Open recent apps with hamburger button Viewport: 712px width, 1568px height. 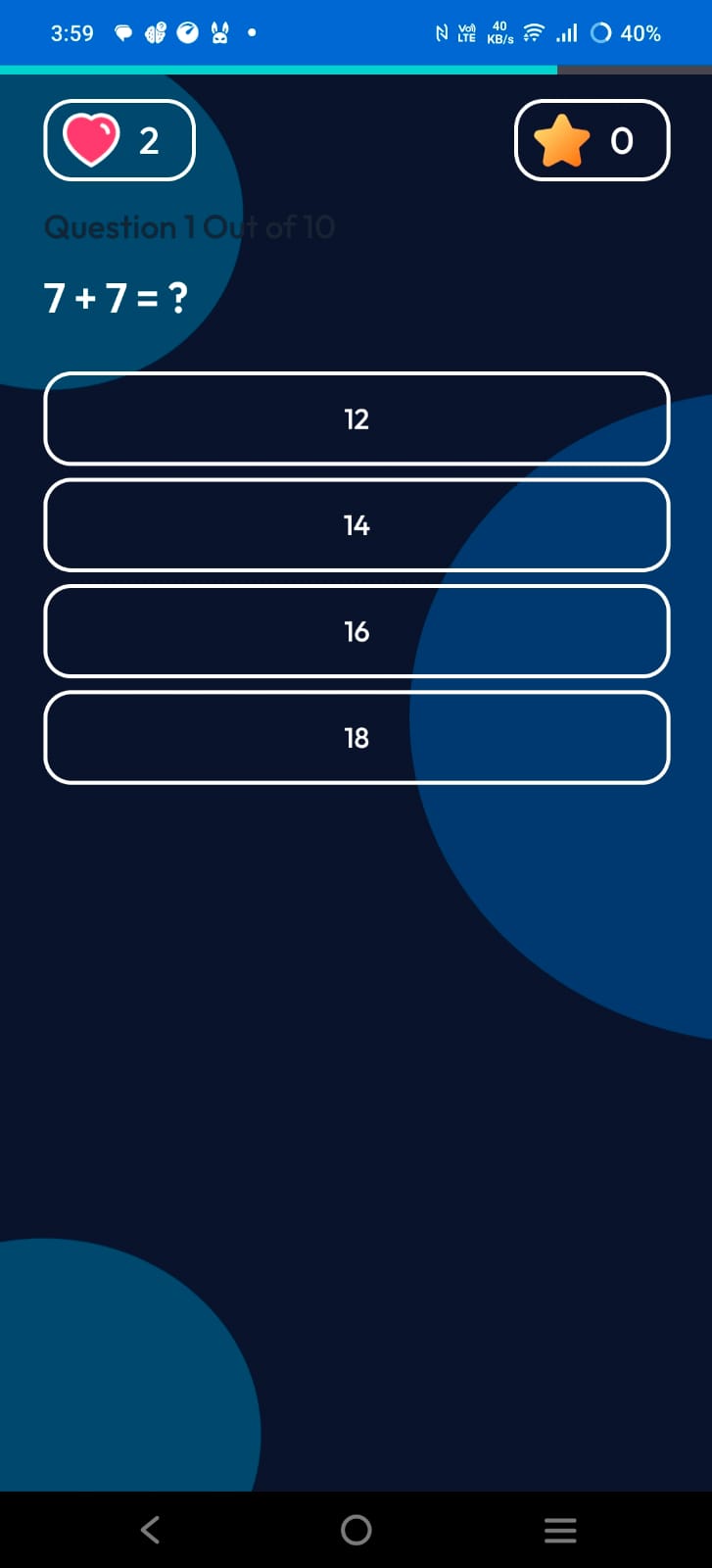559,1529
